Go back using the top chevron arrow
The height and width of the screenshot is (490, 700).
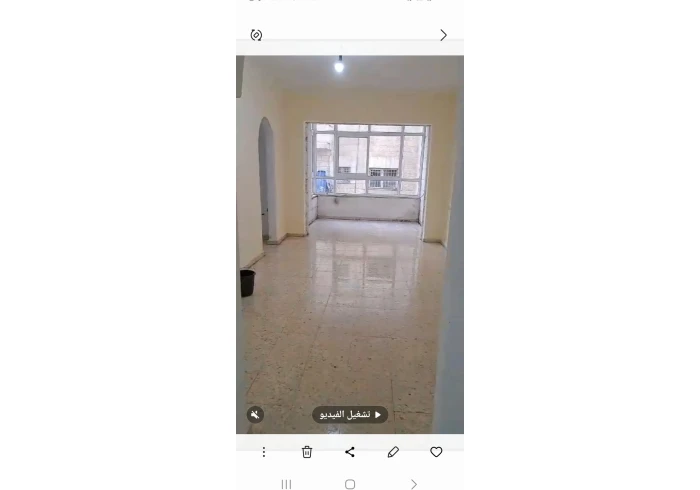click(444, 35)
